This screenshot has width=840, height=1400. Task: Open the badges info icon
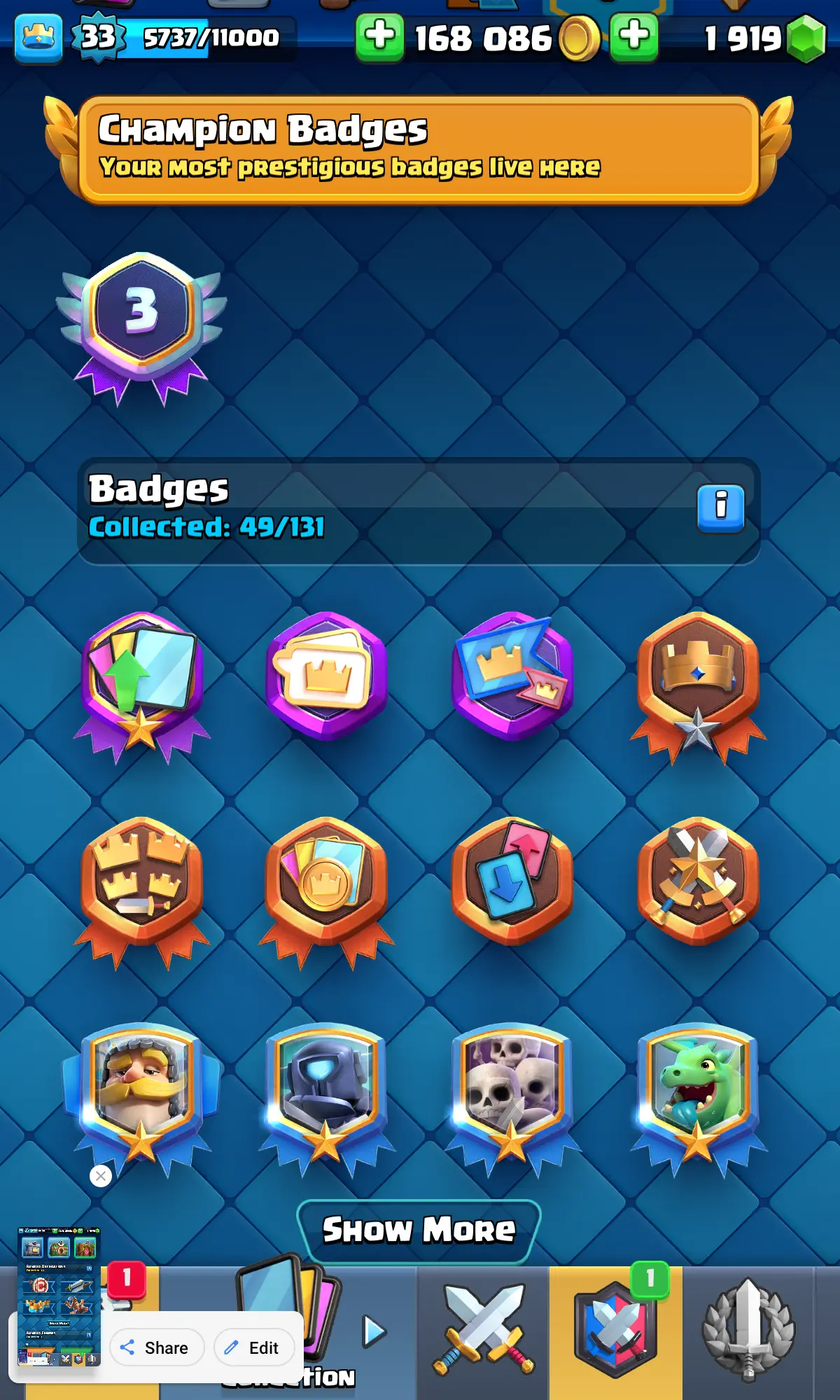point(720,508)
